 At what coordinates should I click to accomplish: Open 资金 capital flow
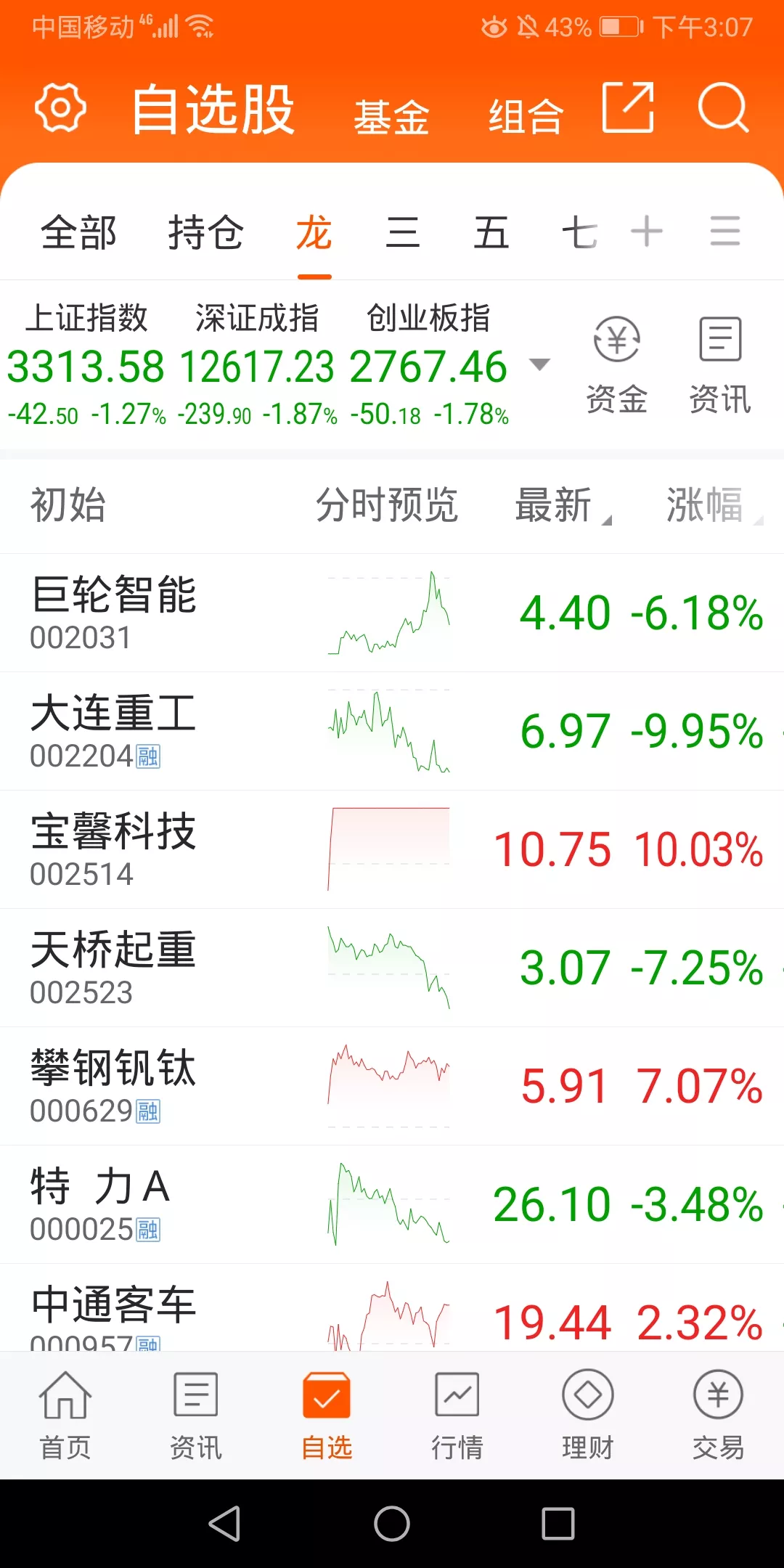[x=617, y=364]
